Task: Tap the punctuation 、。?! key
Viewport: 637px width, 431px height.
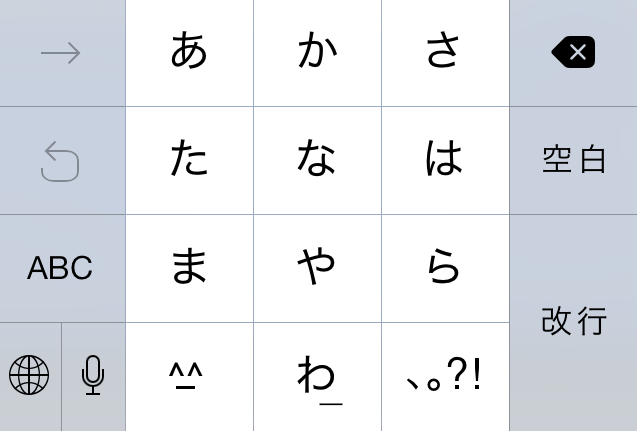Action: click(445, 376)
